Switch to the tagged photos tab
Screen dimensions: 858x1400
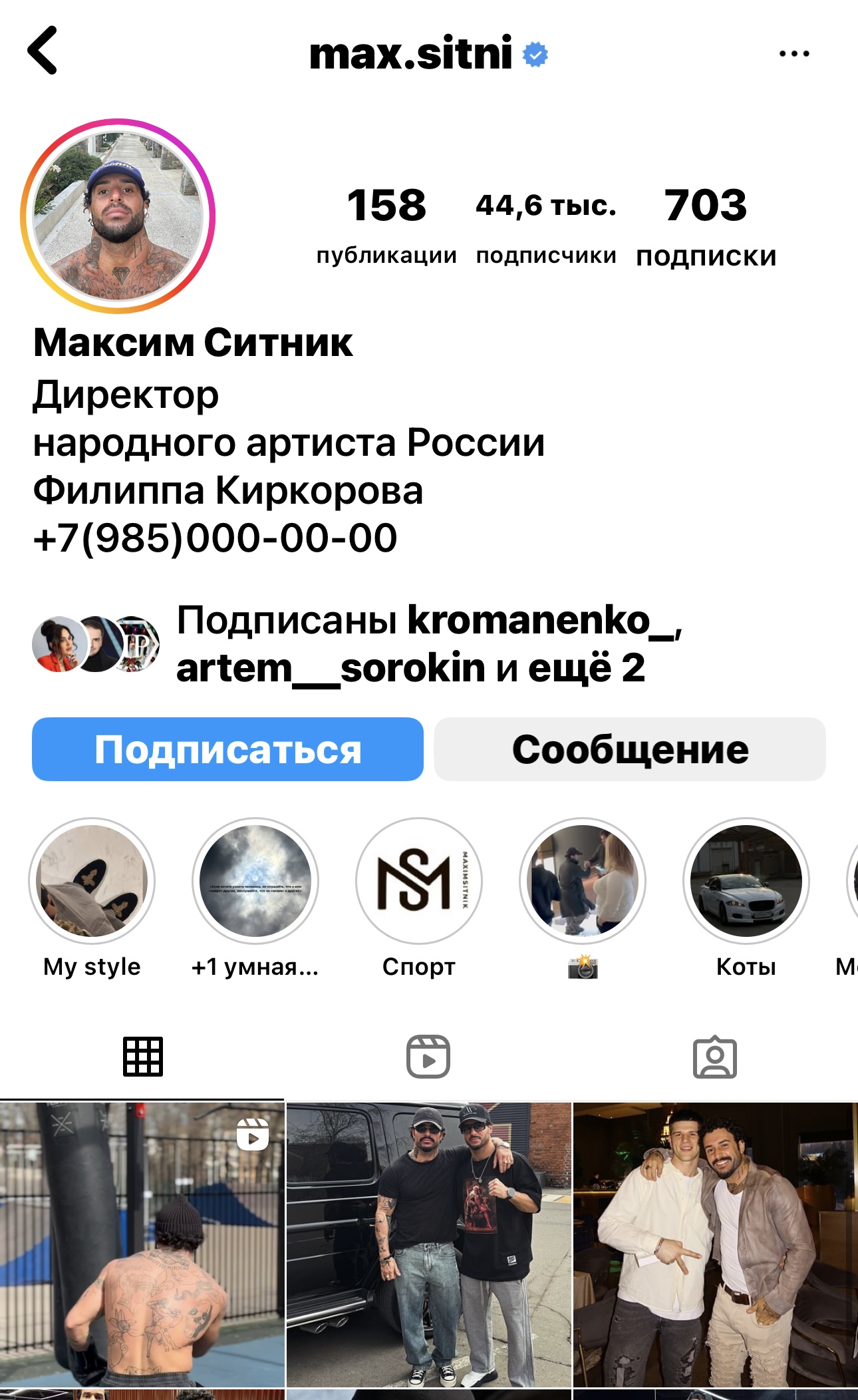(x=715, y=1057)
